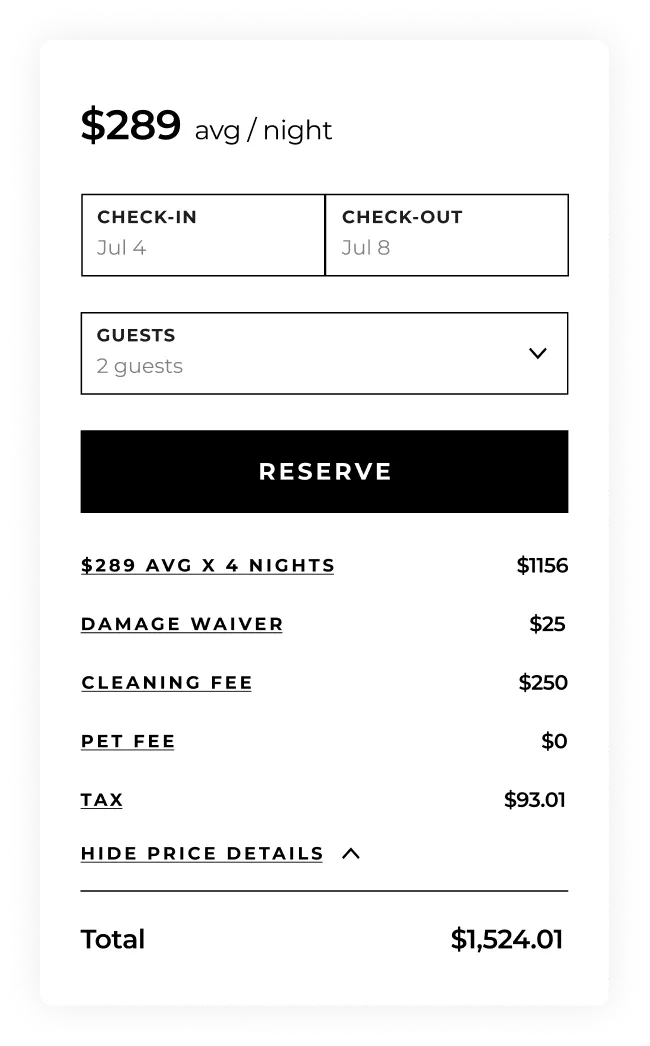The width and height of the screenshot is (650, 1046).
Task: Open the $289 avg x 4 nights link
Action: tap(208, 566)
